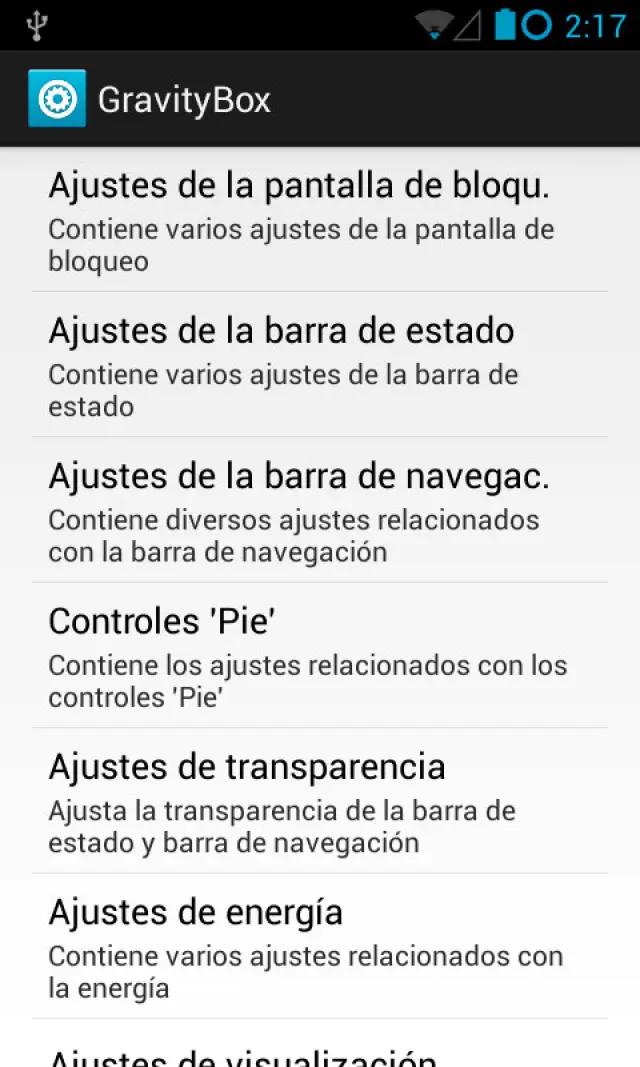Open Ajustes de la barra de estado
This screenshot has width=640, height=1067.
(x=320, y=365)
